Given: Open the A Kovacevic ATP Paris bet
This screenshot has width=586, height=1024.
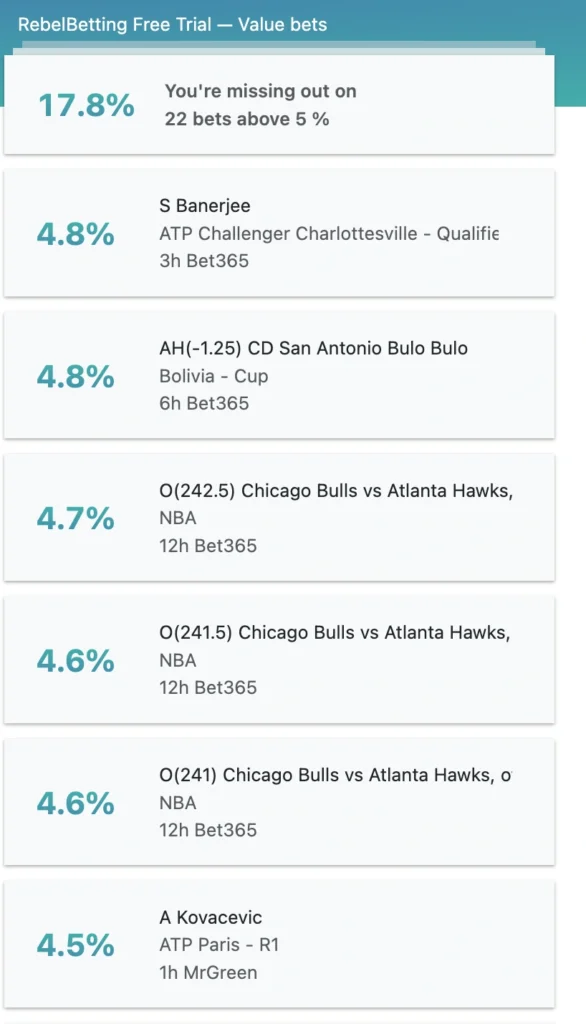Looking at the screenshot, I should 279,945.
